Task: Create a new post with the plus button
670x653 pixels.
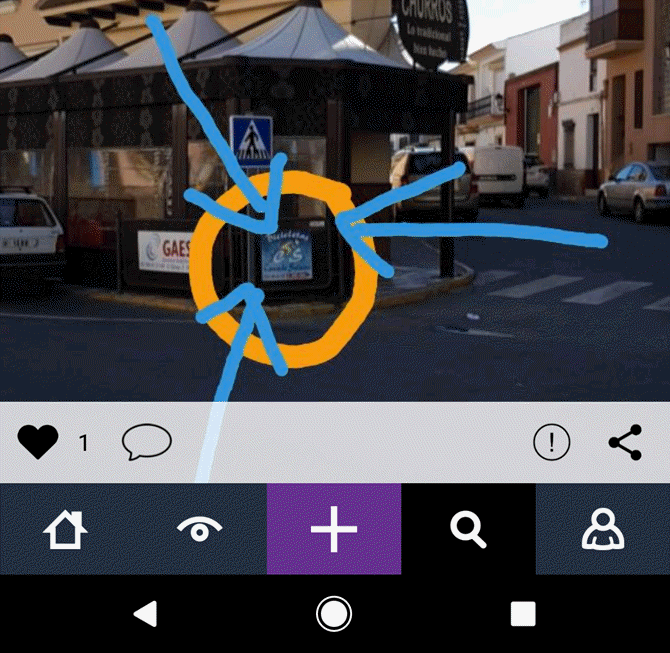Action: coord(334,529)
